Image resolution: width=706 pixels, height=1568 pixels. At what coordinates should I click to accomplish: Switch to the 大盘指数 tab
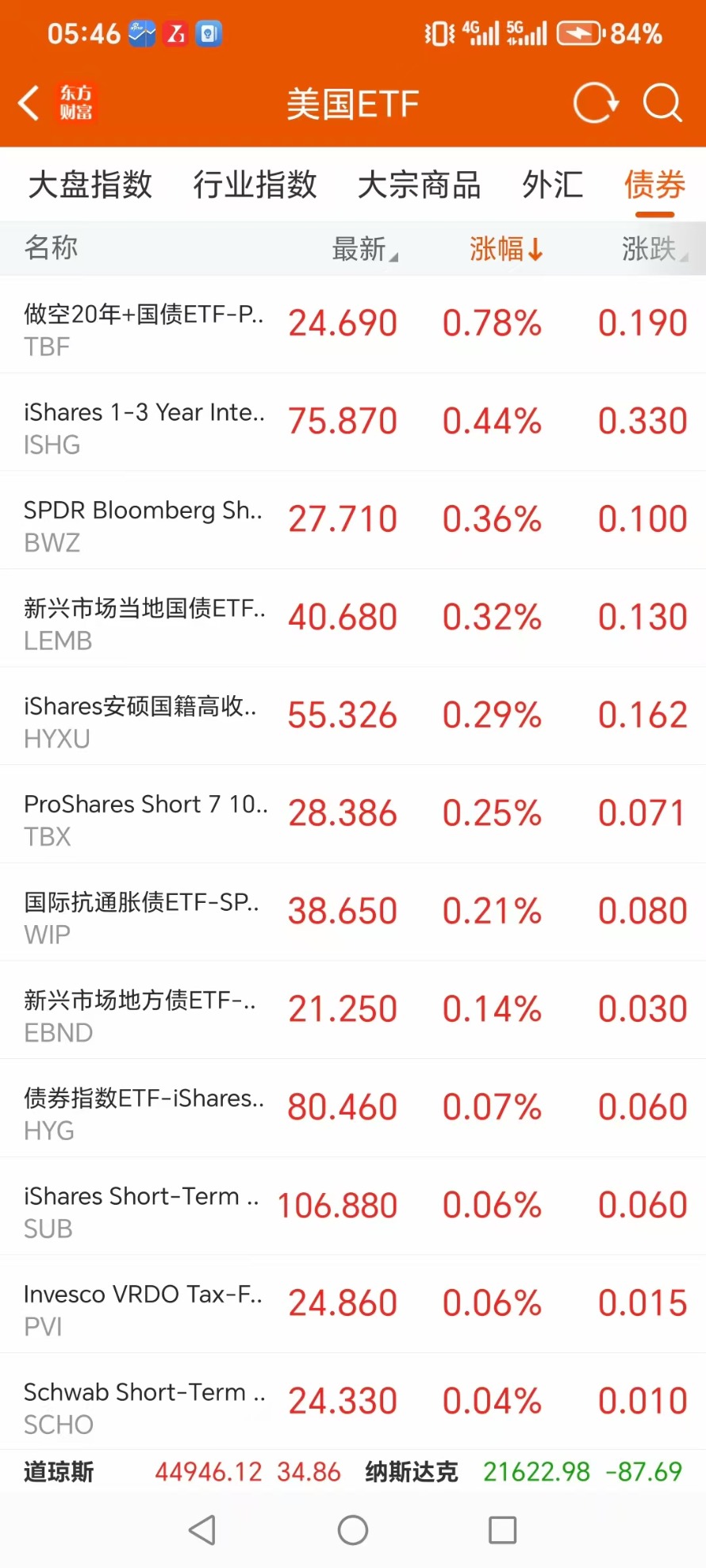[90, 185]
